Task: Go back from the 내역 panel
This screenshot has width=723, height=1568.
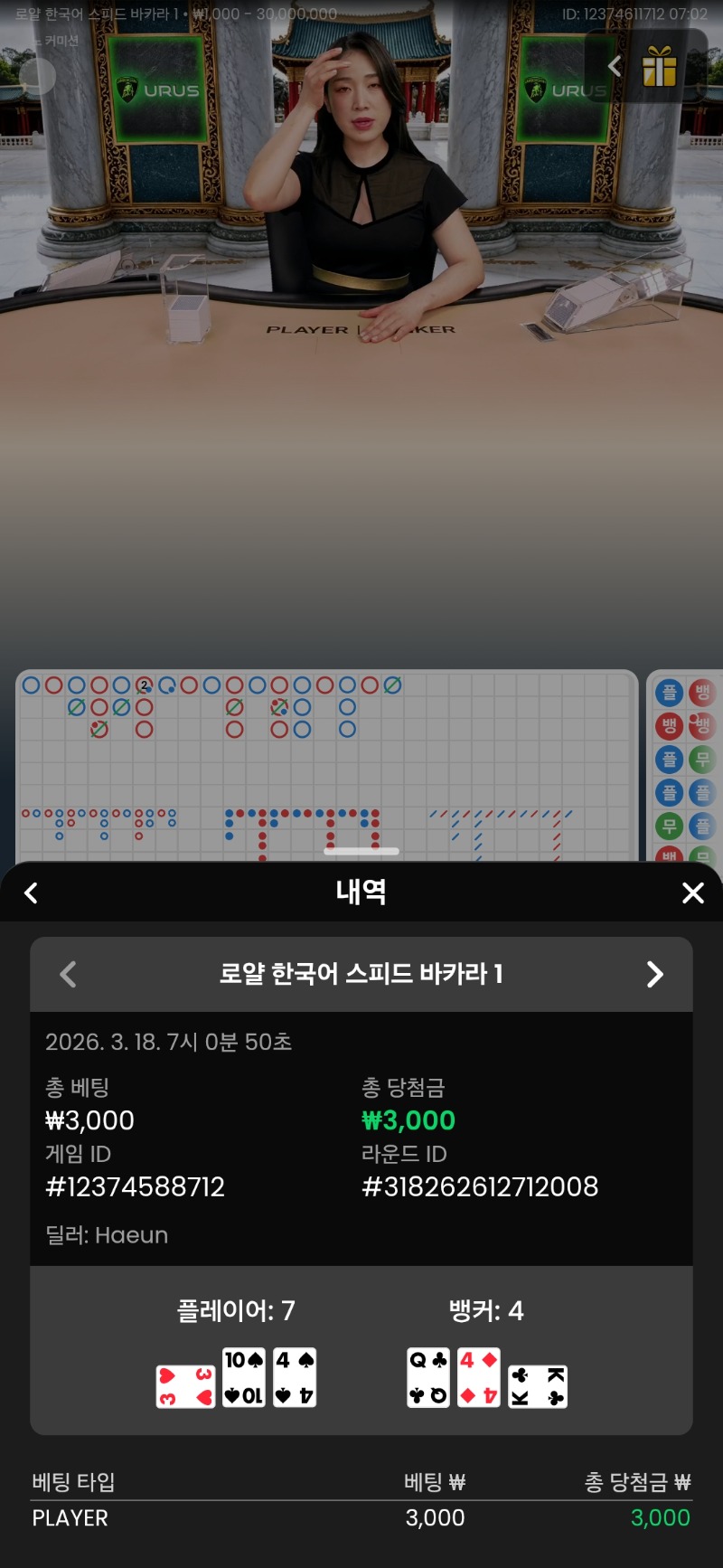Action: pyautogui.click(x=32, y=893)
